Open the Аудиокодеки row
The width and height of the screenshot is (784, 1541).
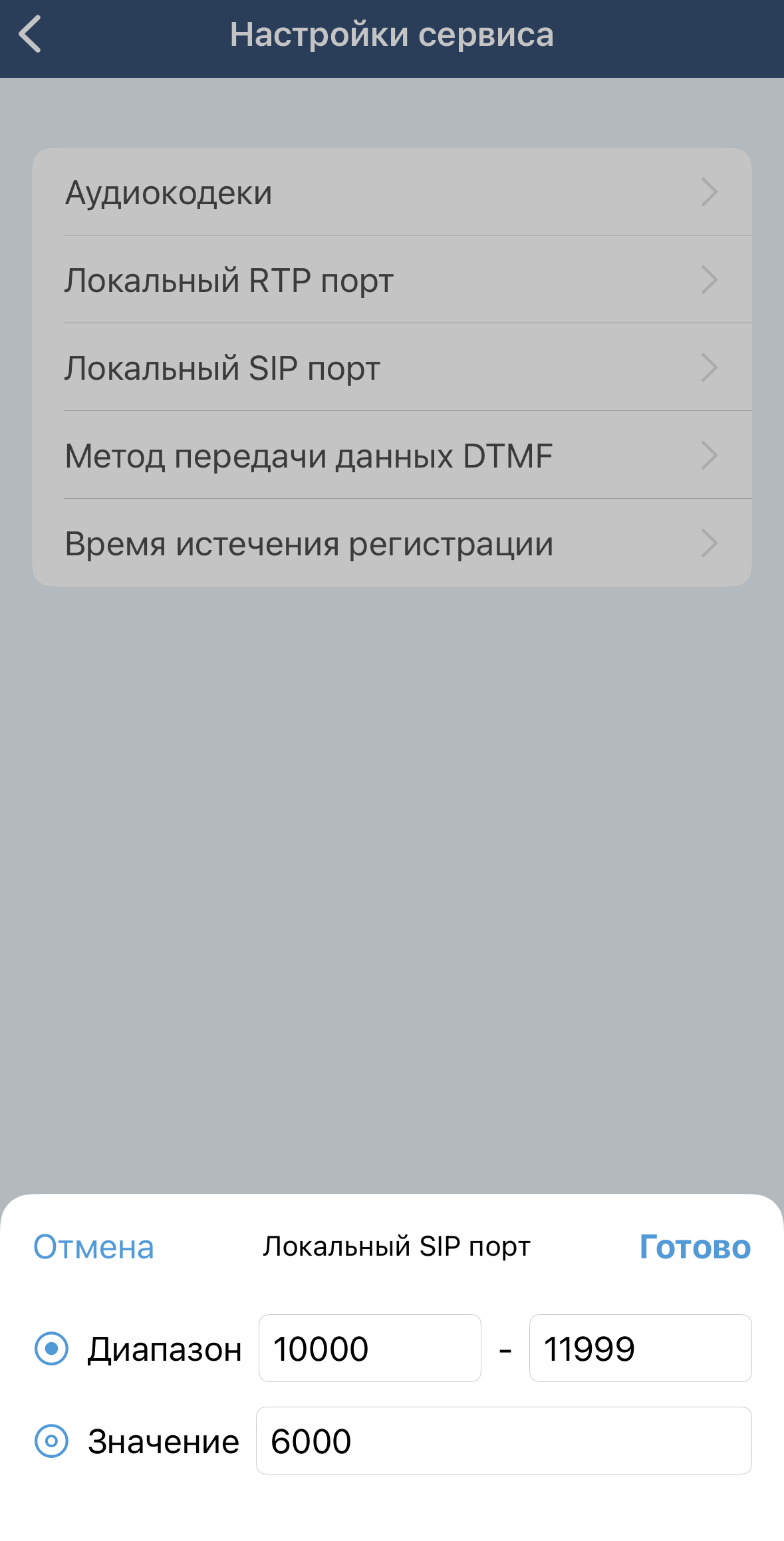[392, 192]
